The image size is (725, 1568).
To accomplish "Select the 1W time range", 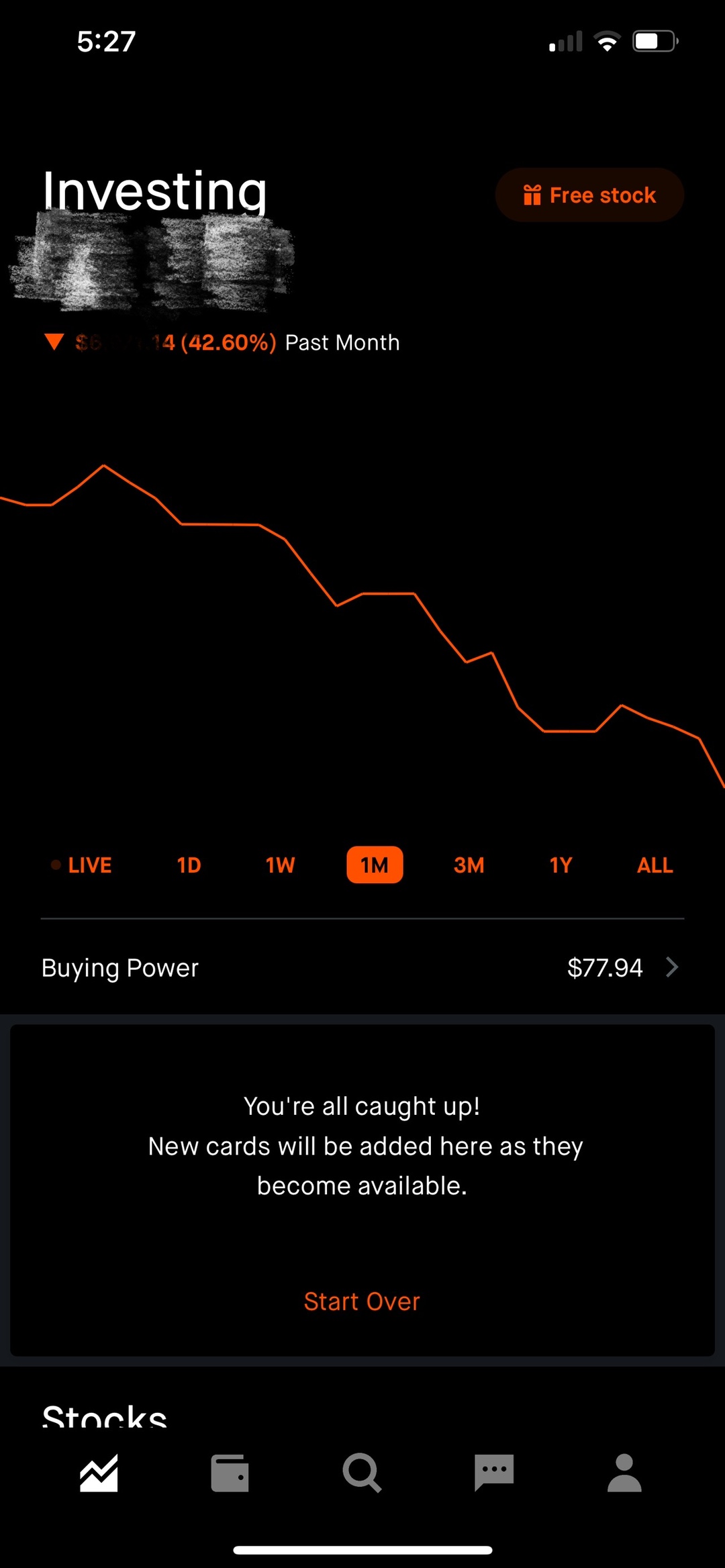I will (x=280, y=865).
